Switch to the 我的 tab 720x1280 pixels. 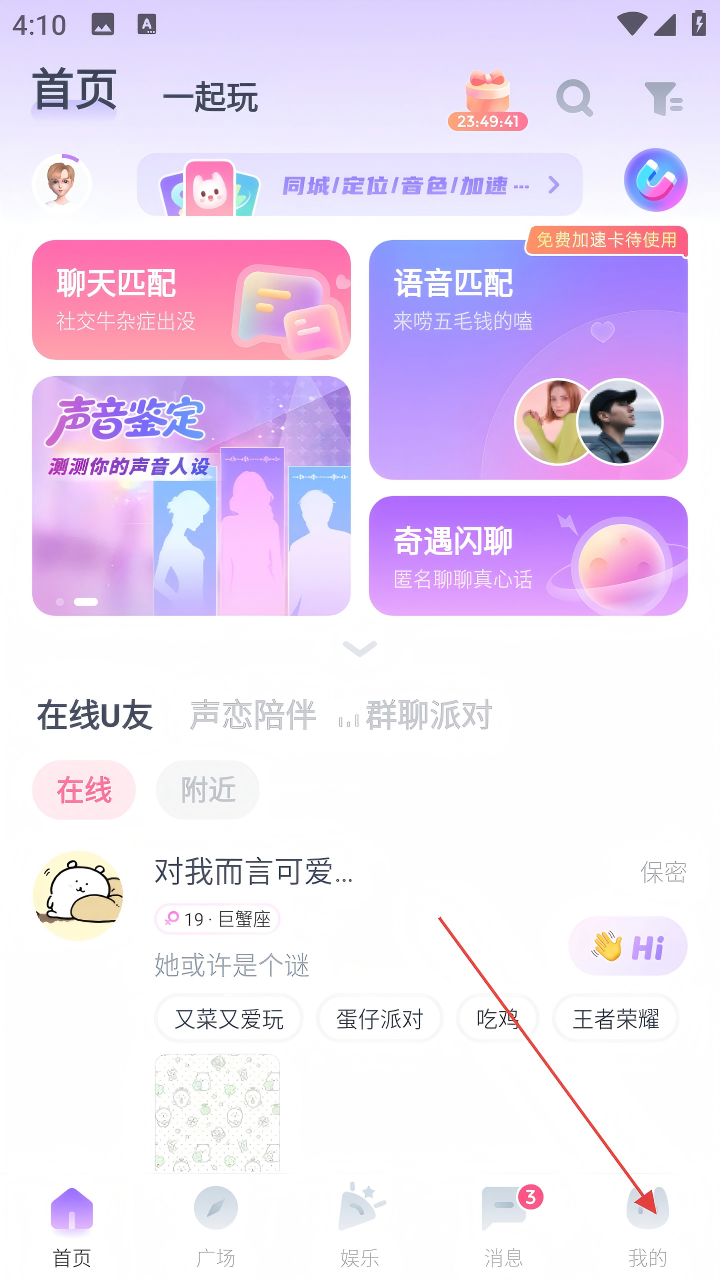tap(648, 1225)
